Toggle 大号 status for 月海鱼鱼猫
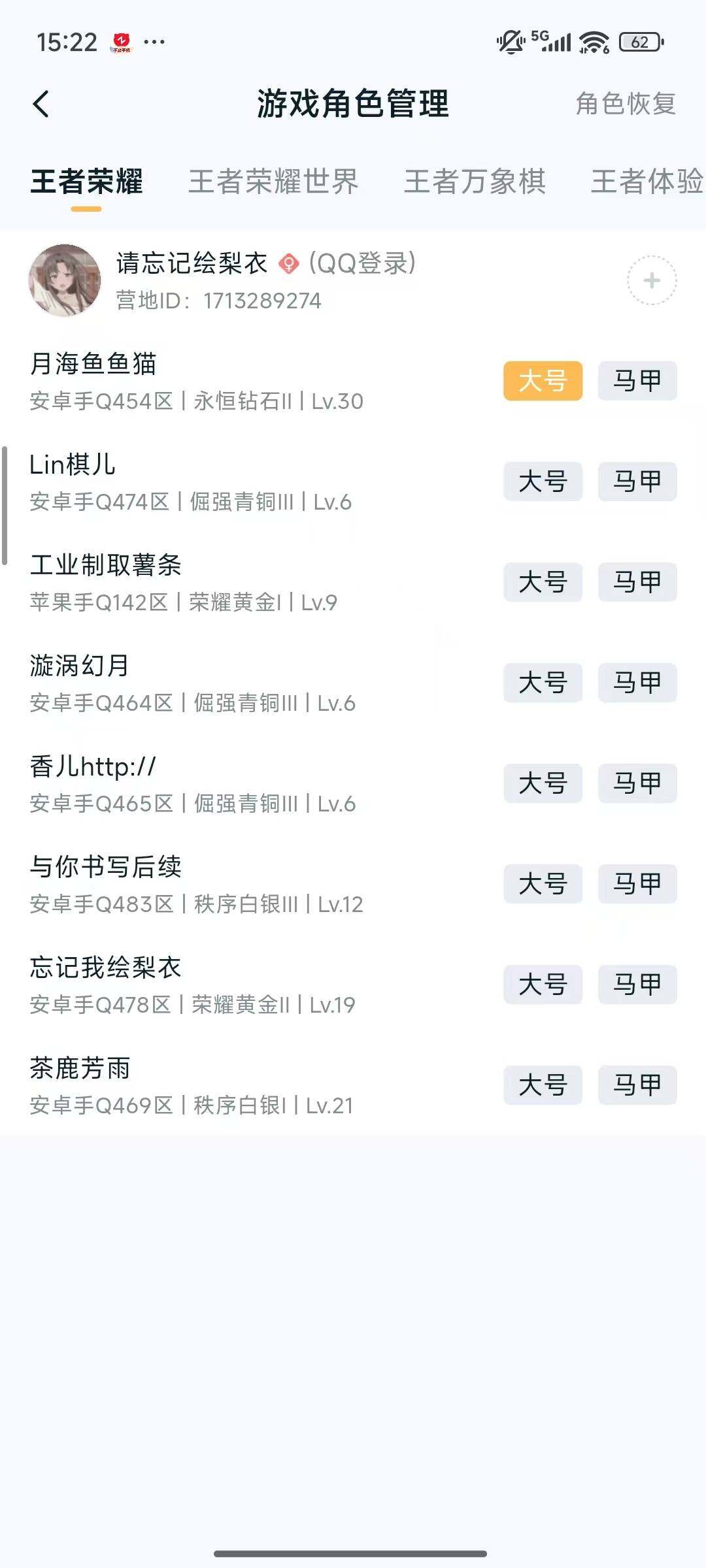 pyautogui.click(x=544, y=382)
